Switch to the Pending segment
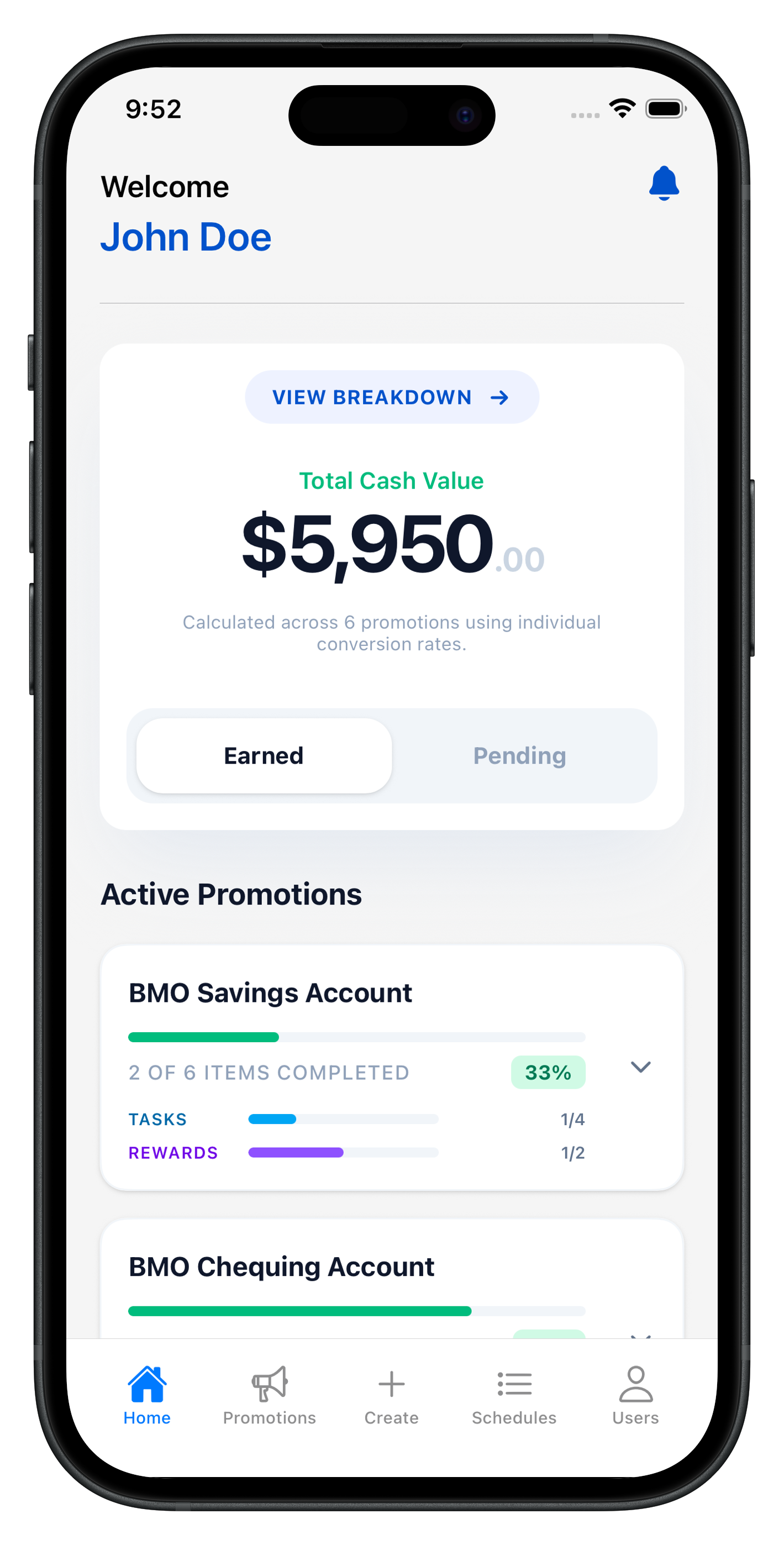 (519, 756)
